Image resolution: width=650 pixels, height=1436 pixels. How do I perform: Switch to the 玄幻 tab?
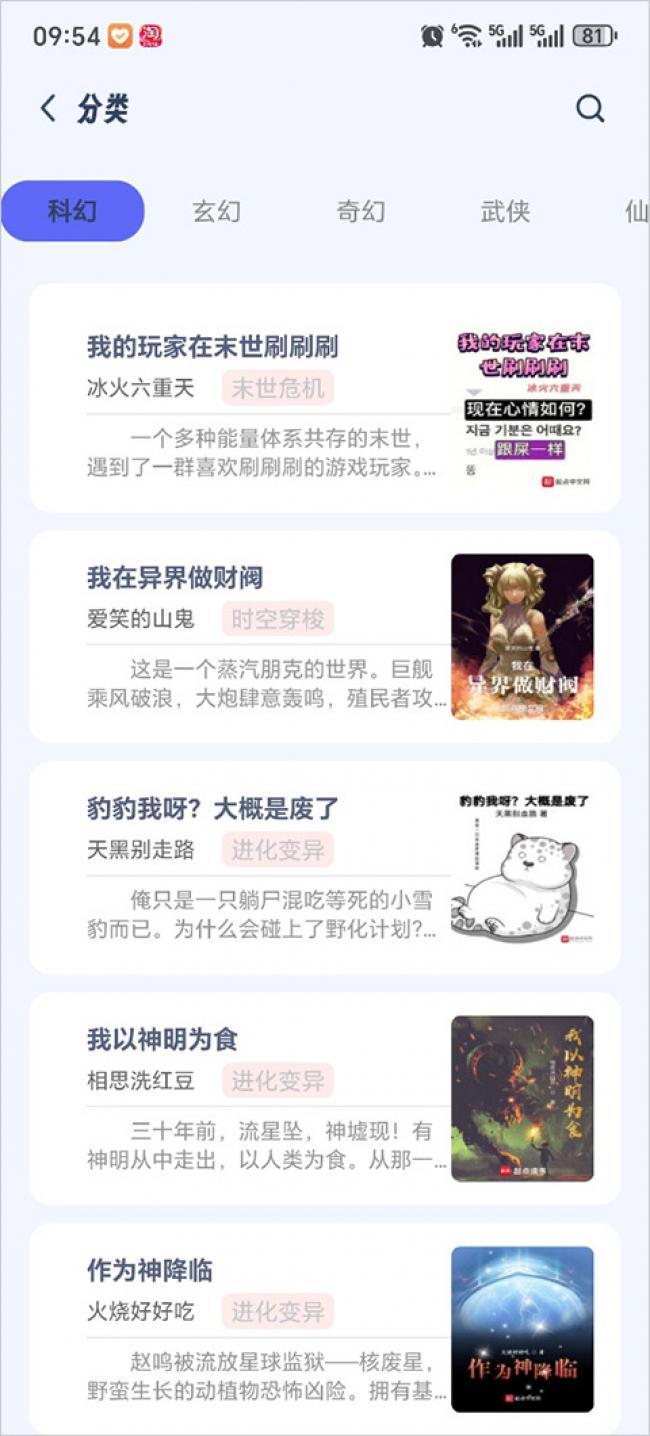click(216, 211)
